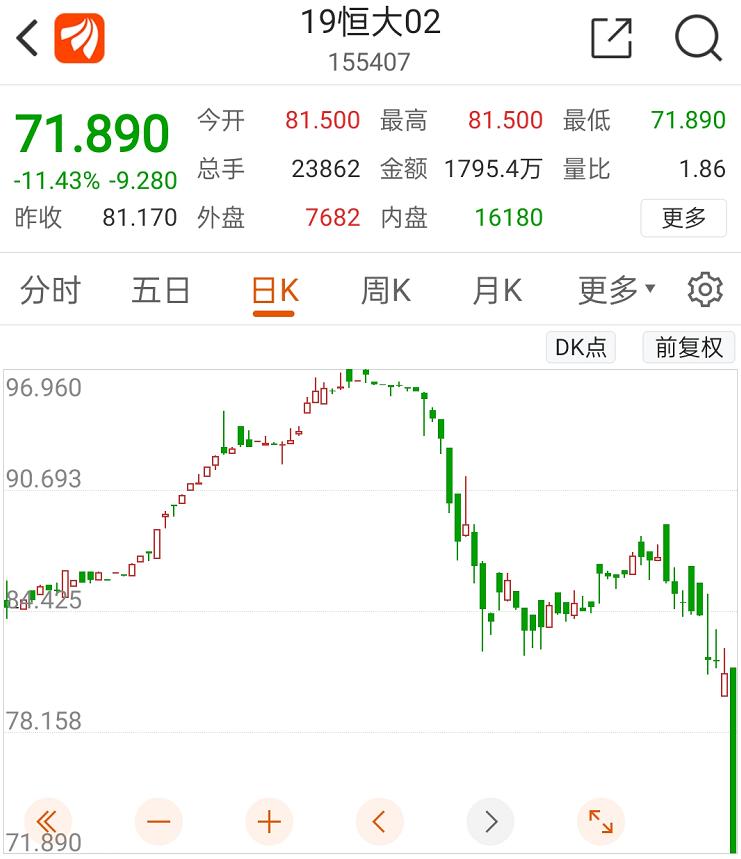
Task: Open search via the magnifier icon
Action: coord(700,37)
